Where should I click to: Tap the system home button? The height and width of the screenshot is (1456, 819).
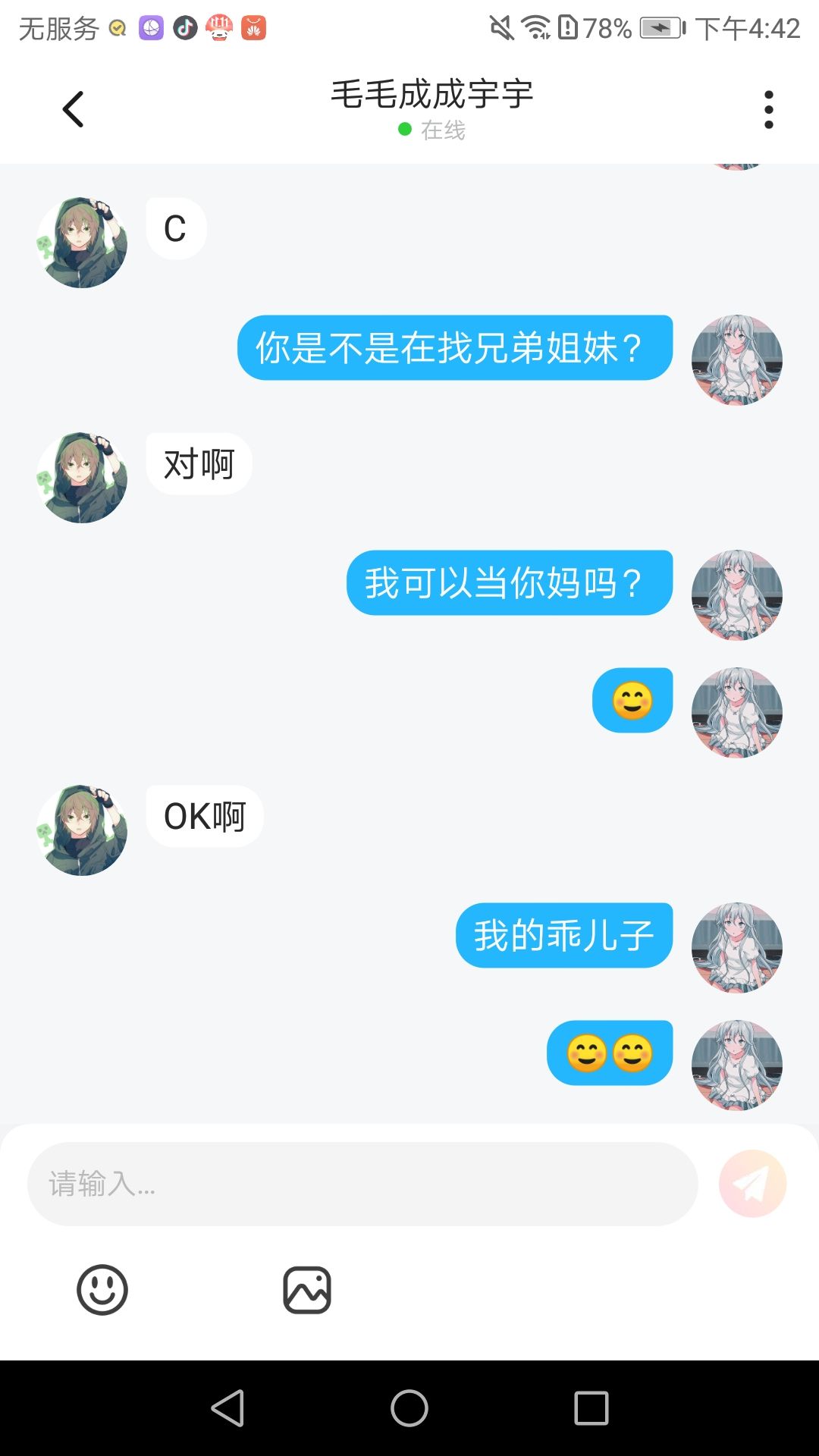(x=409, y=1408)
